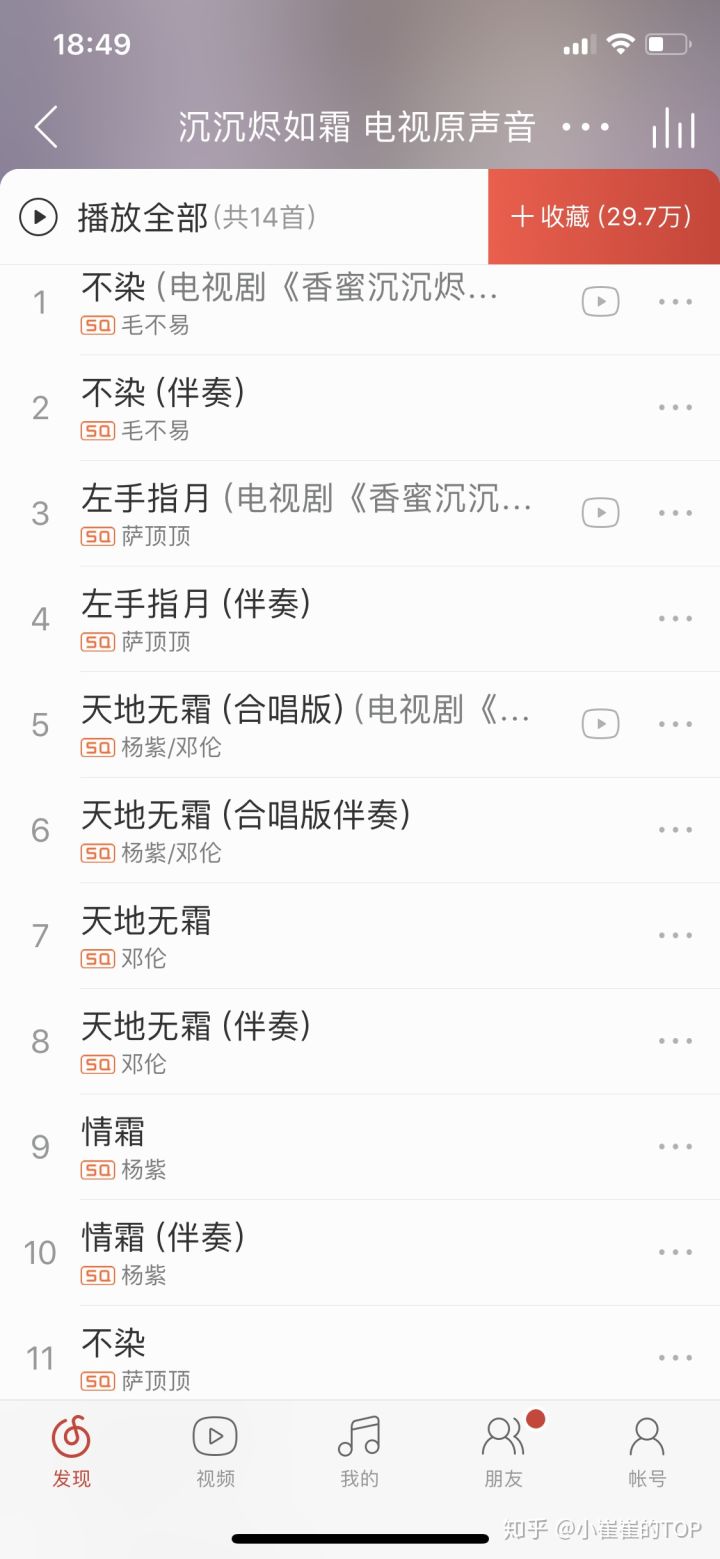720x1559 pixels.
Task: Tap the red 收藏 (29.7万) button
Action: (x=603, y=217)
